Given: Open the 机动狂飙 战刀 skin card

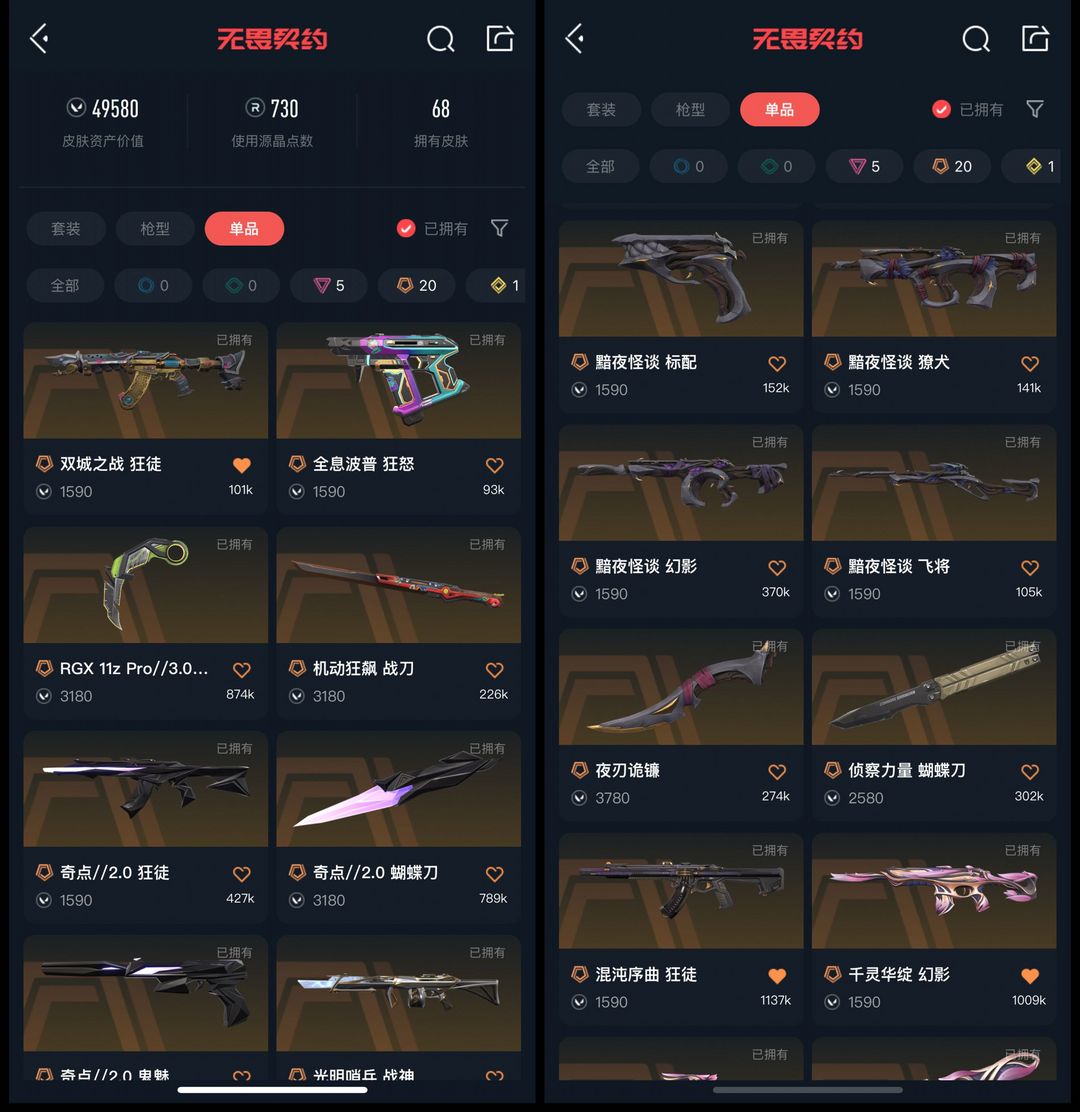Looking at the screenshot, I should pyautogui.click(x=398, y=586).
